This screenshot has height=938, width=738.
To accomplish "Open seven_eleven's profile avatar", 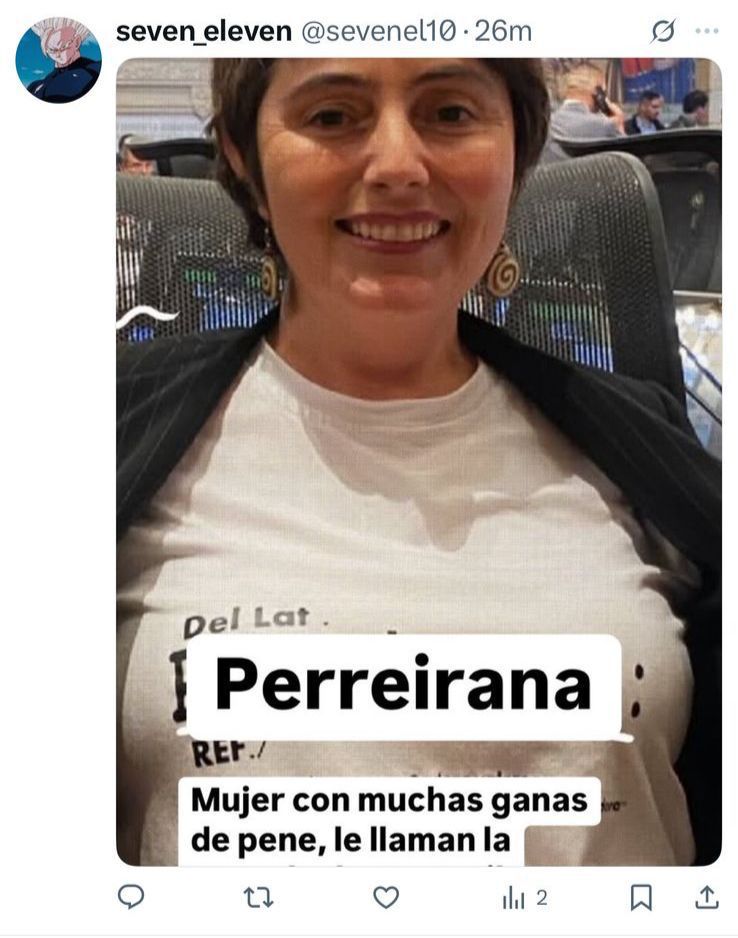I will pos(58,60).
